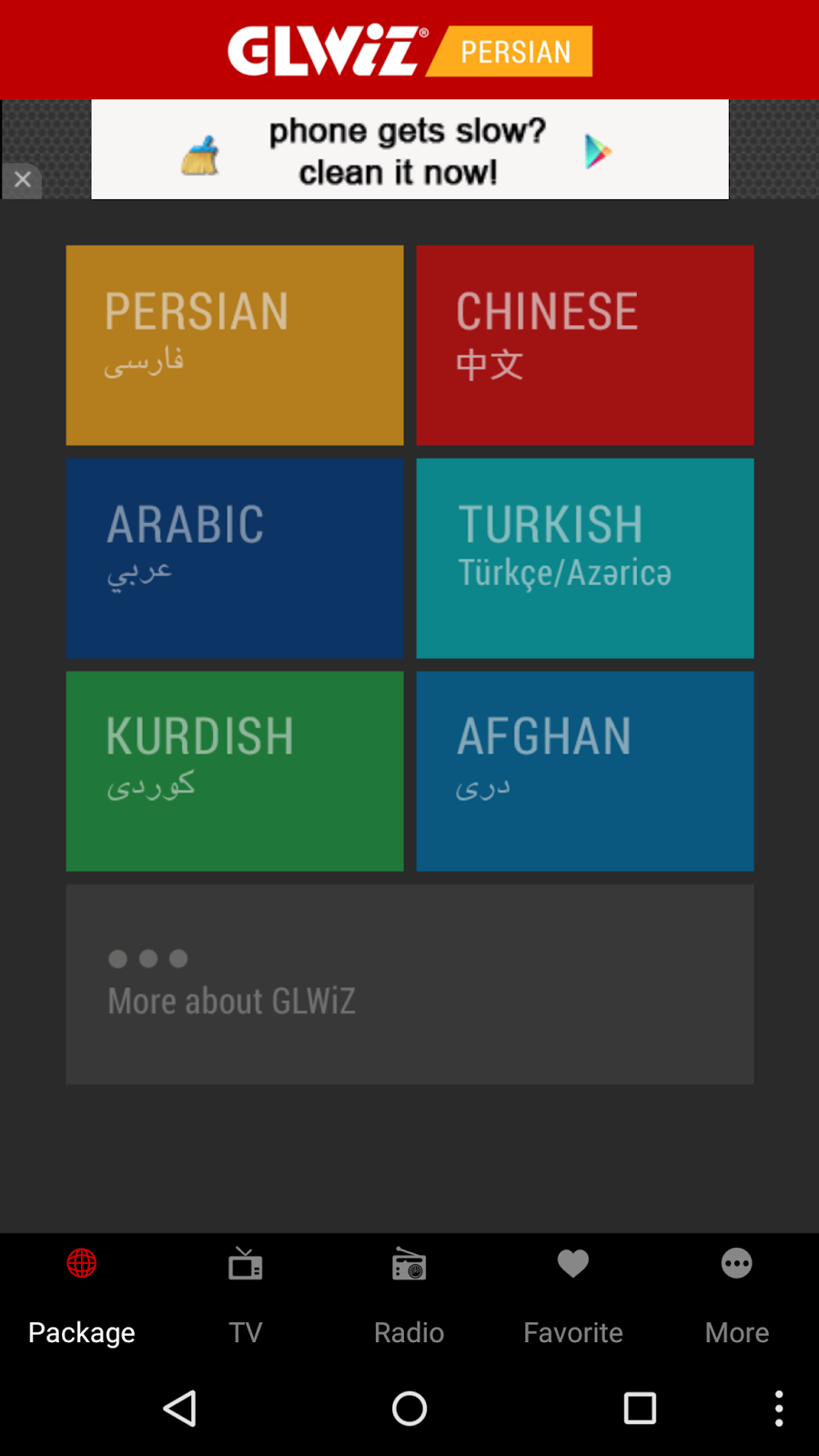Select the Package tab
This screenshot has height=1456, width=819.
[x=82, y=1296]
